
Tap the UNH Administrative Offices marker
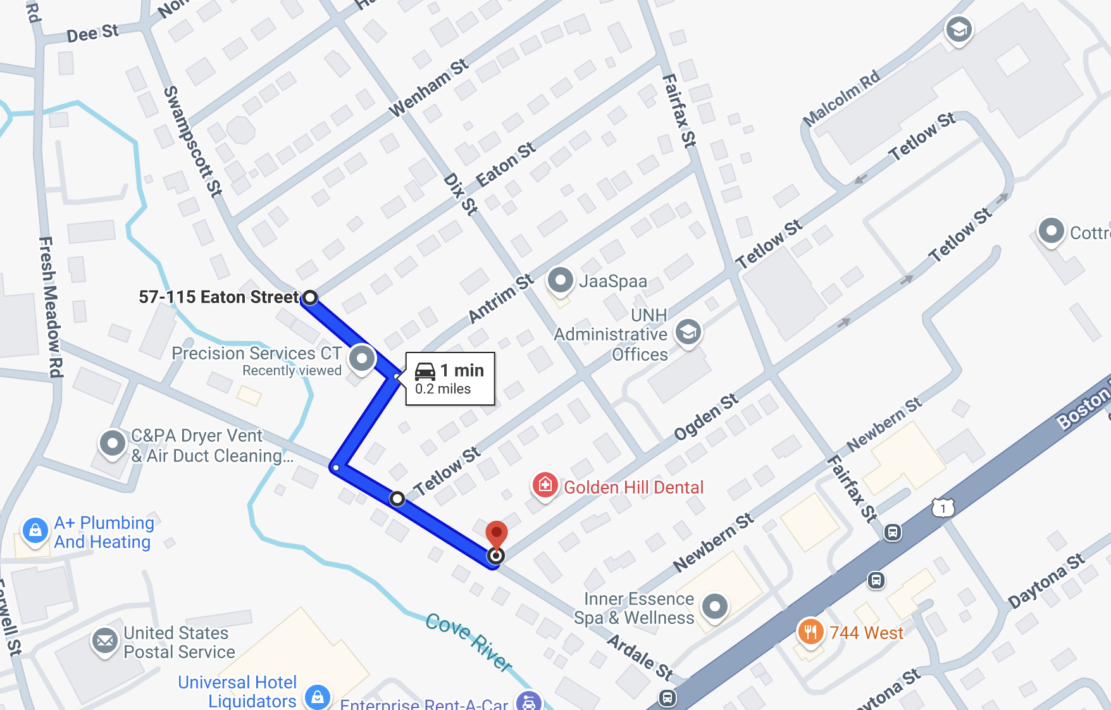(x=688, y=332)
